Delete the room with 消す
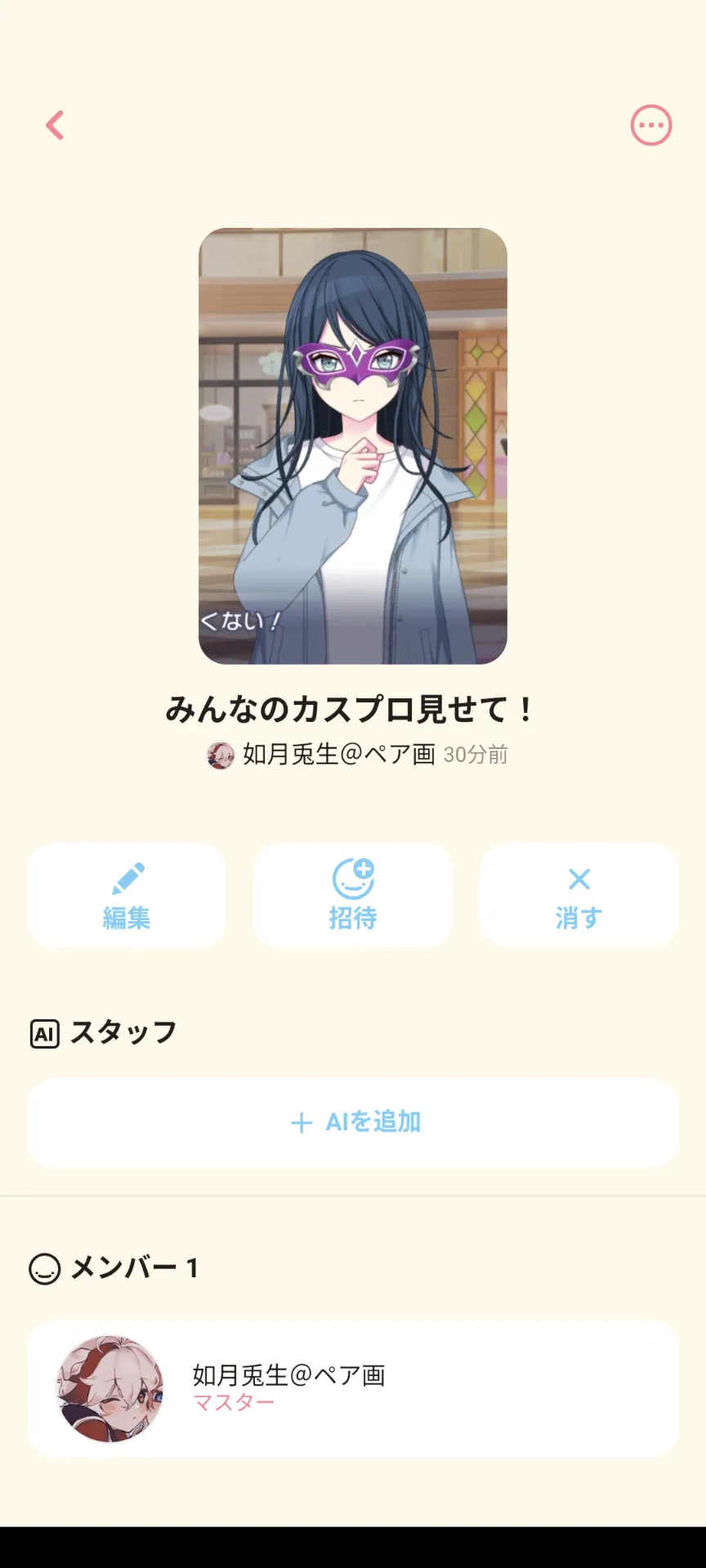Image resolution: width=706 pixels, height=1568 pixels. click(x=579, y=895)
